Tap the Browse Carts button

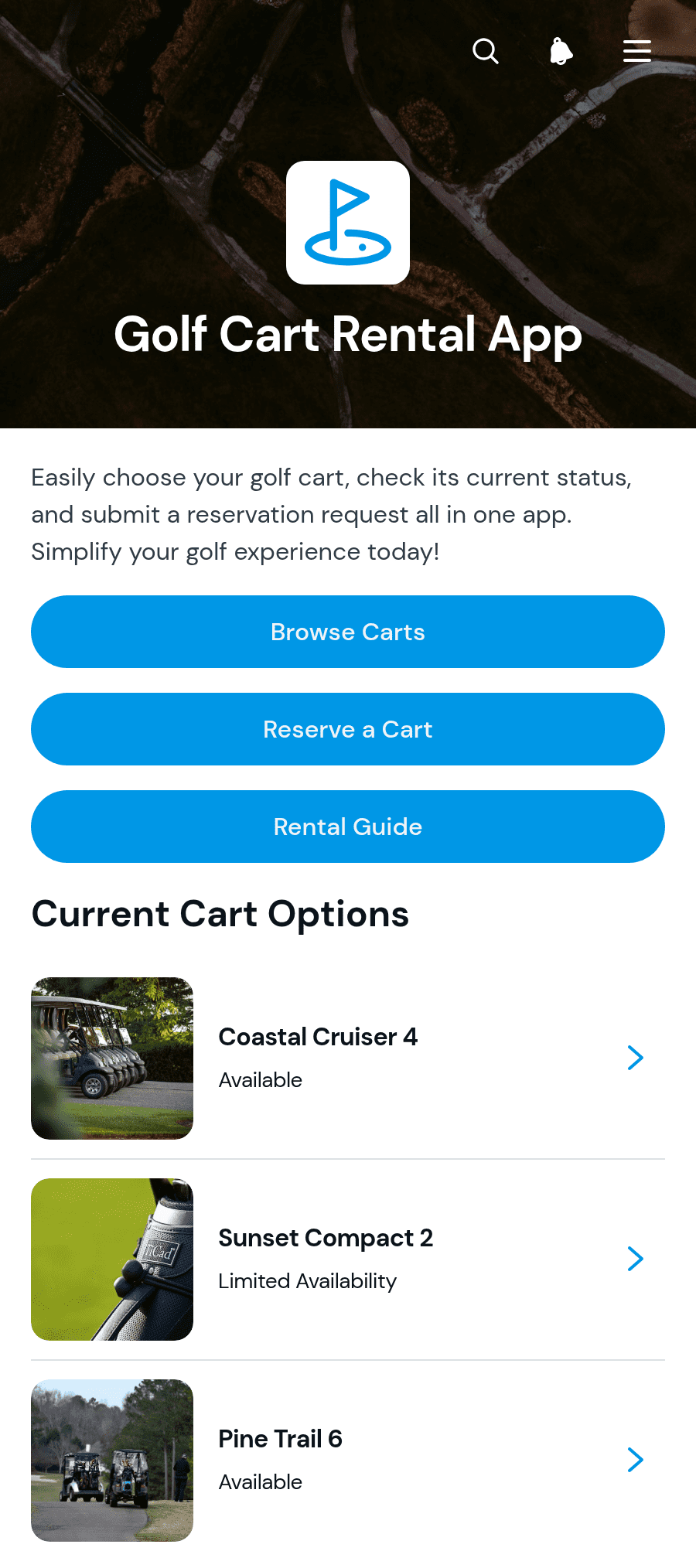click(348, 632)
